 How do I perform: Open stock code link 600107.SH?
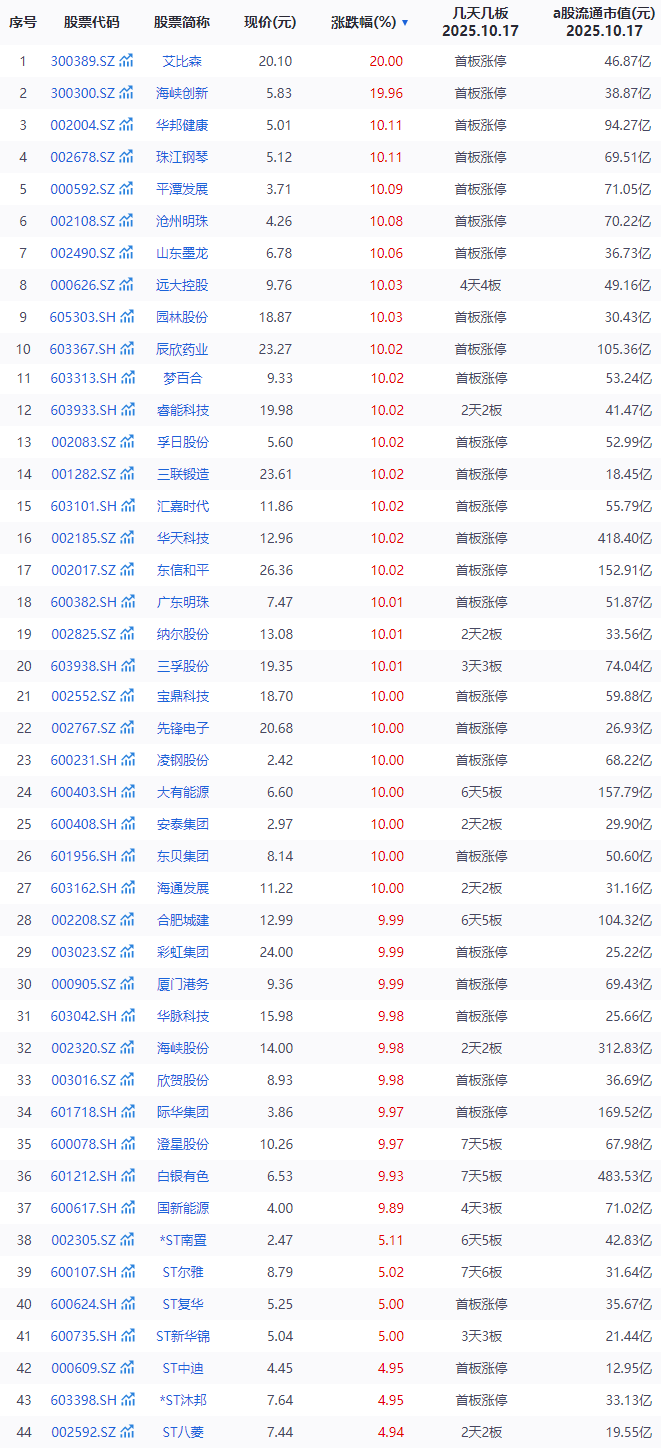tap(83, 1272)
